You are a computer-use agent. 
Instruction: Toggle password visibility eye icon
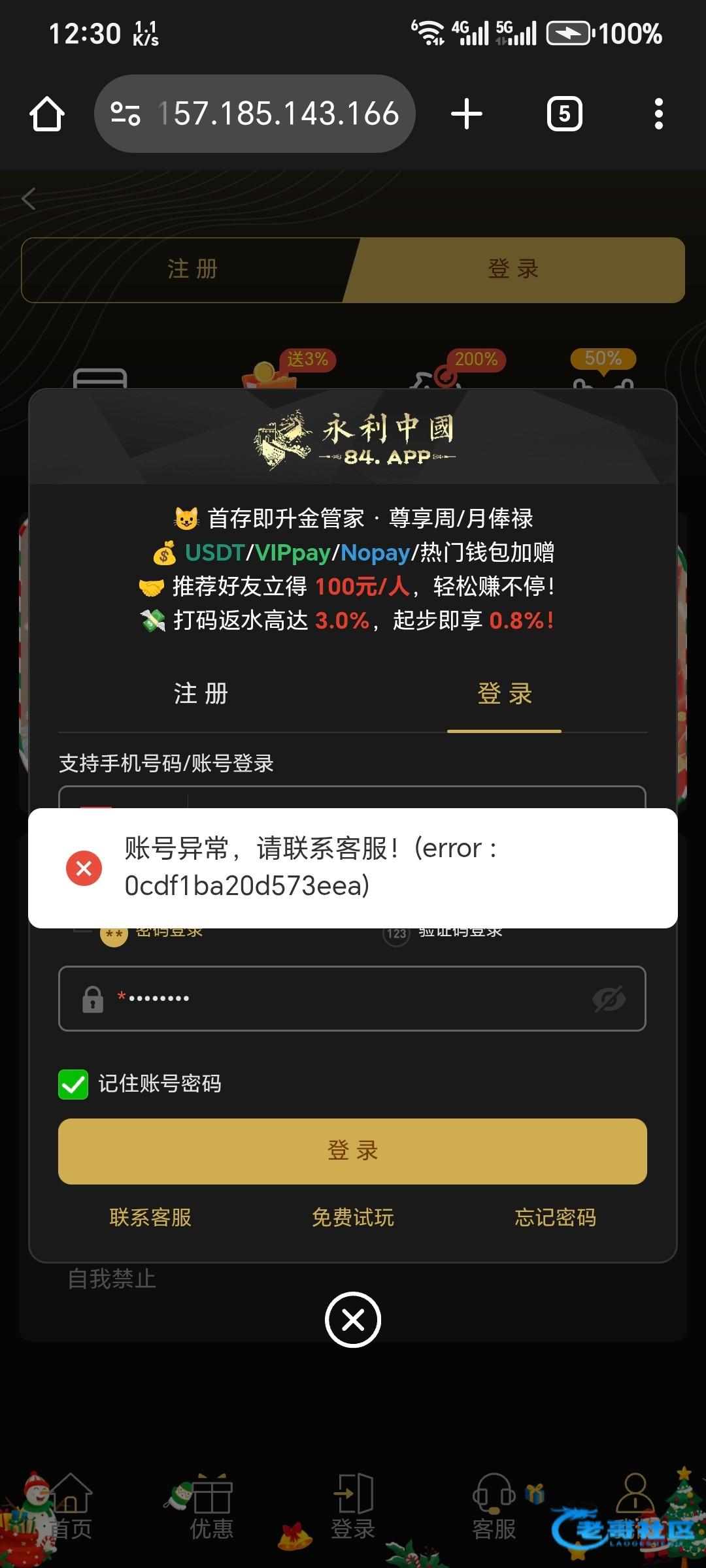point(609,999)
